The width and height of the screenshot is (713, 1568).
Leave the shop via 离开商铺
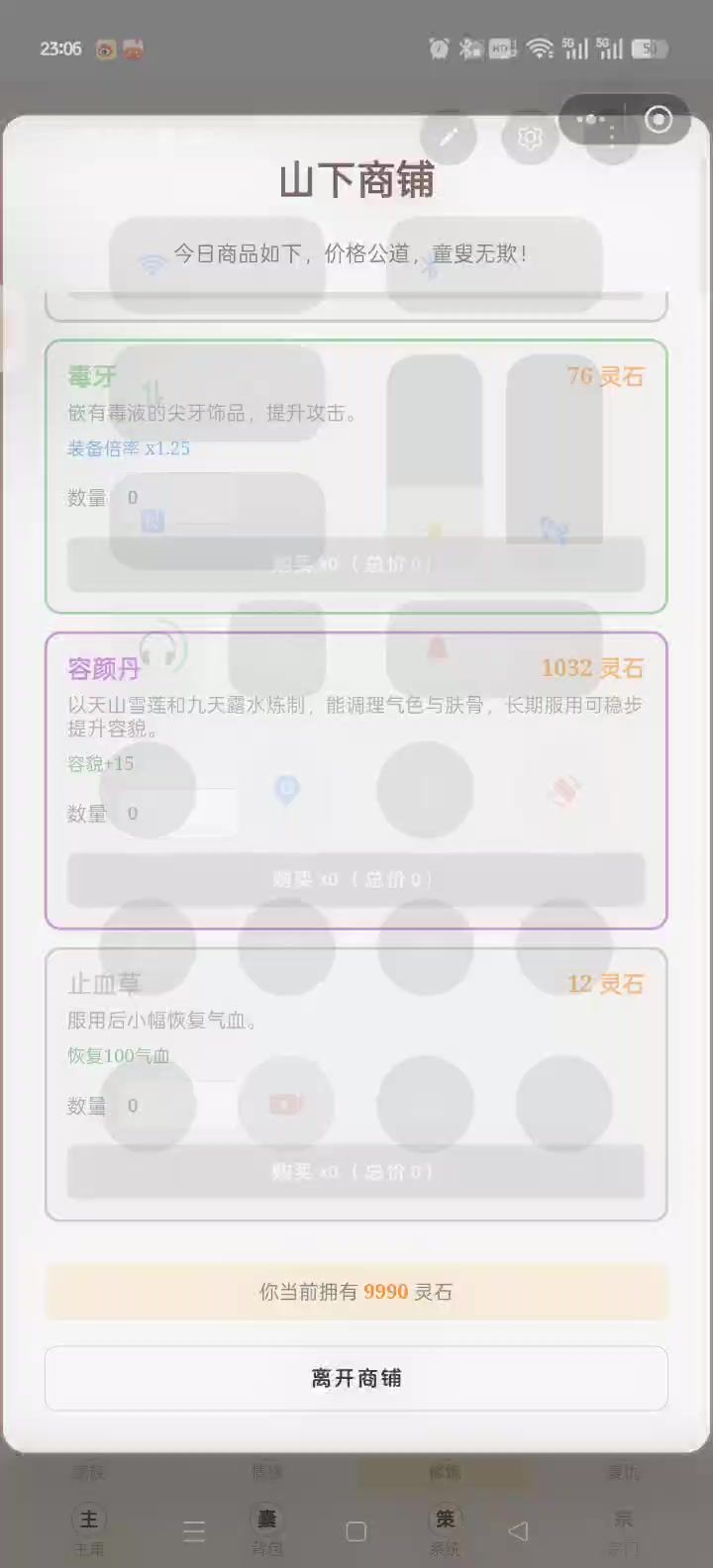point(356,1378)
